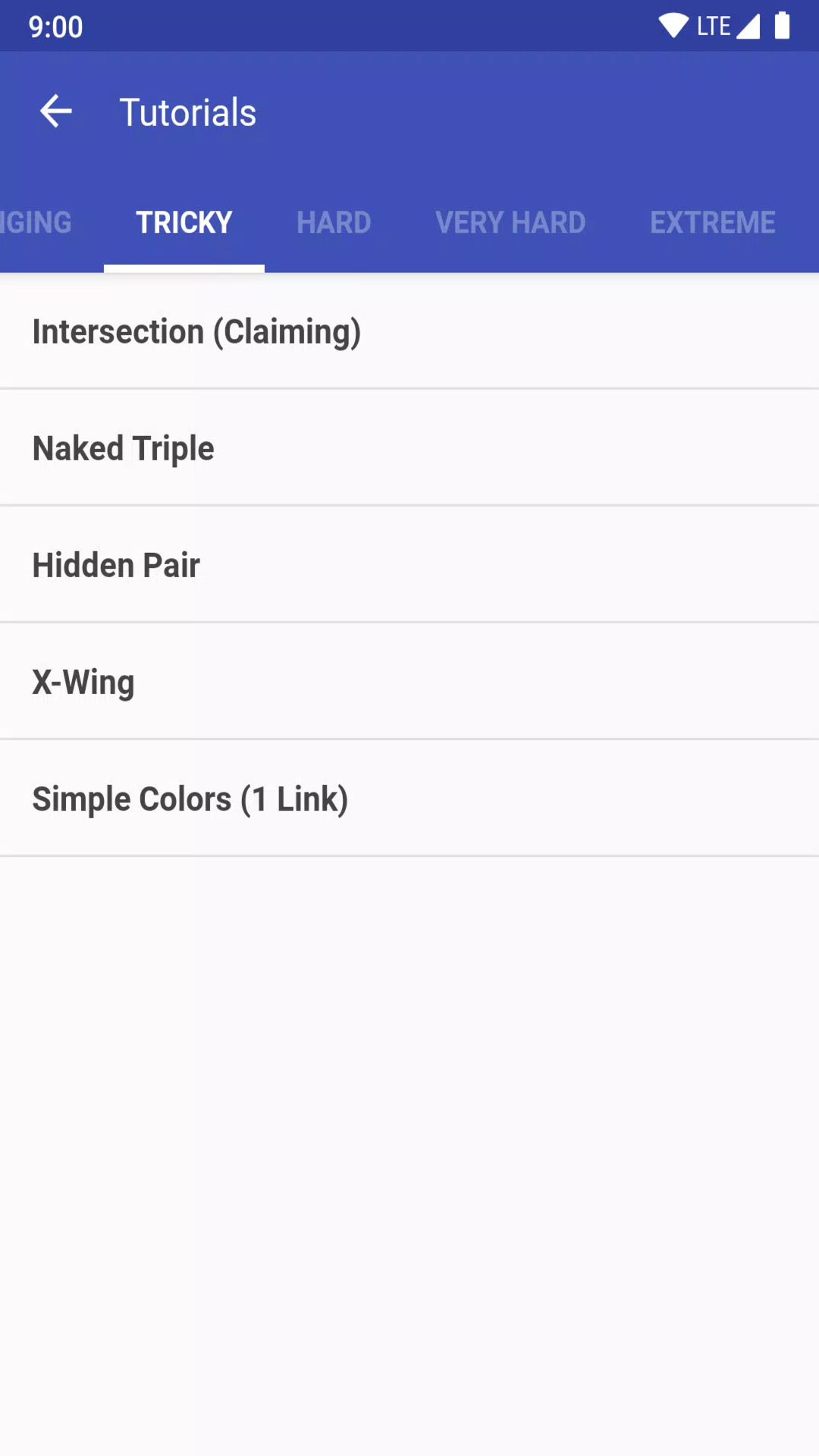Open Simple Colors (1 Link) tutorial
This screenshot has height=1456, width=819.
[x=409, y=799]
